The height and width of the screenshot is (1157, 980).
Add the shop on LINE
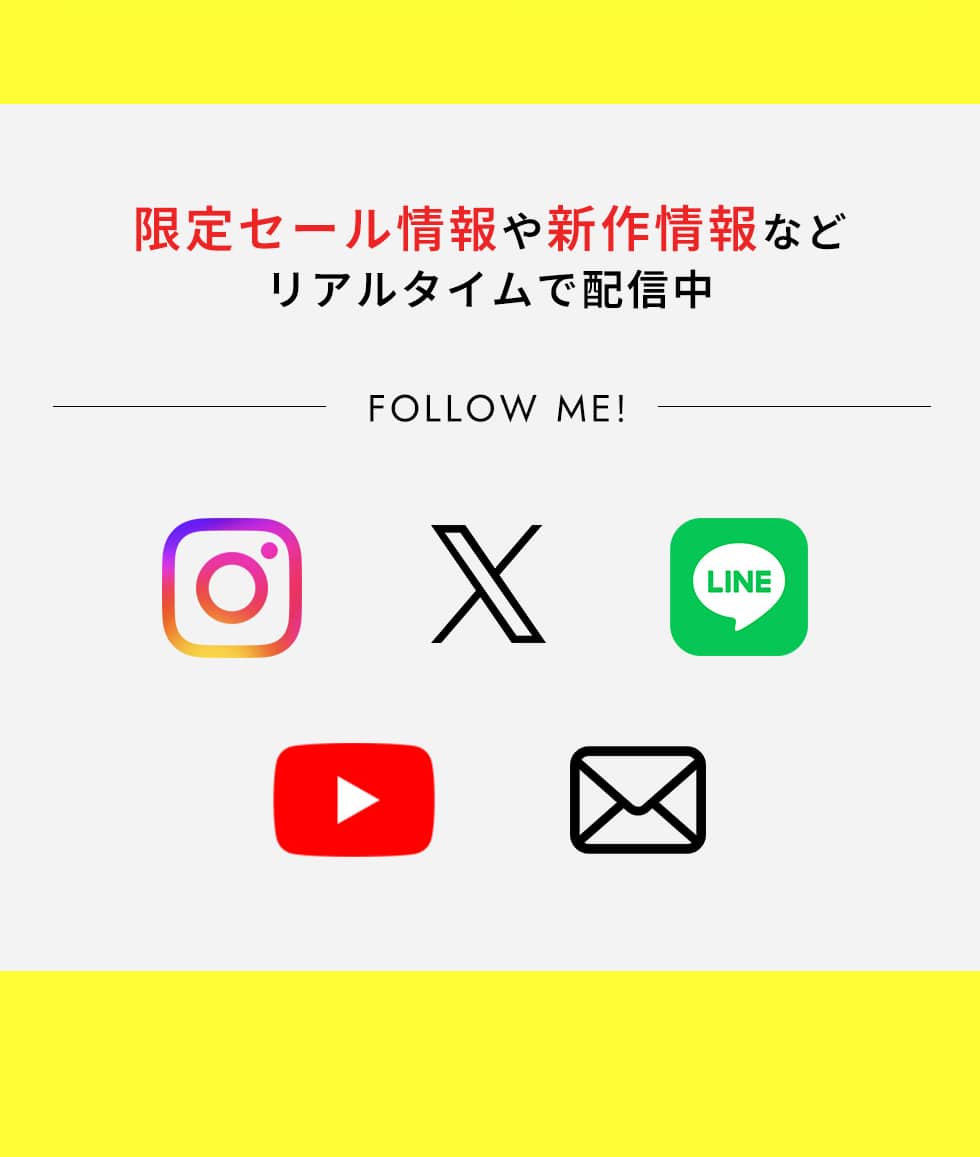[738, 587]
